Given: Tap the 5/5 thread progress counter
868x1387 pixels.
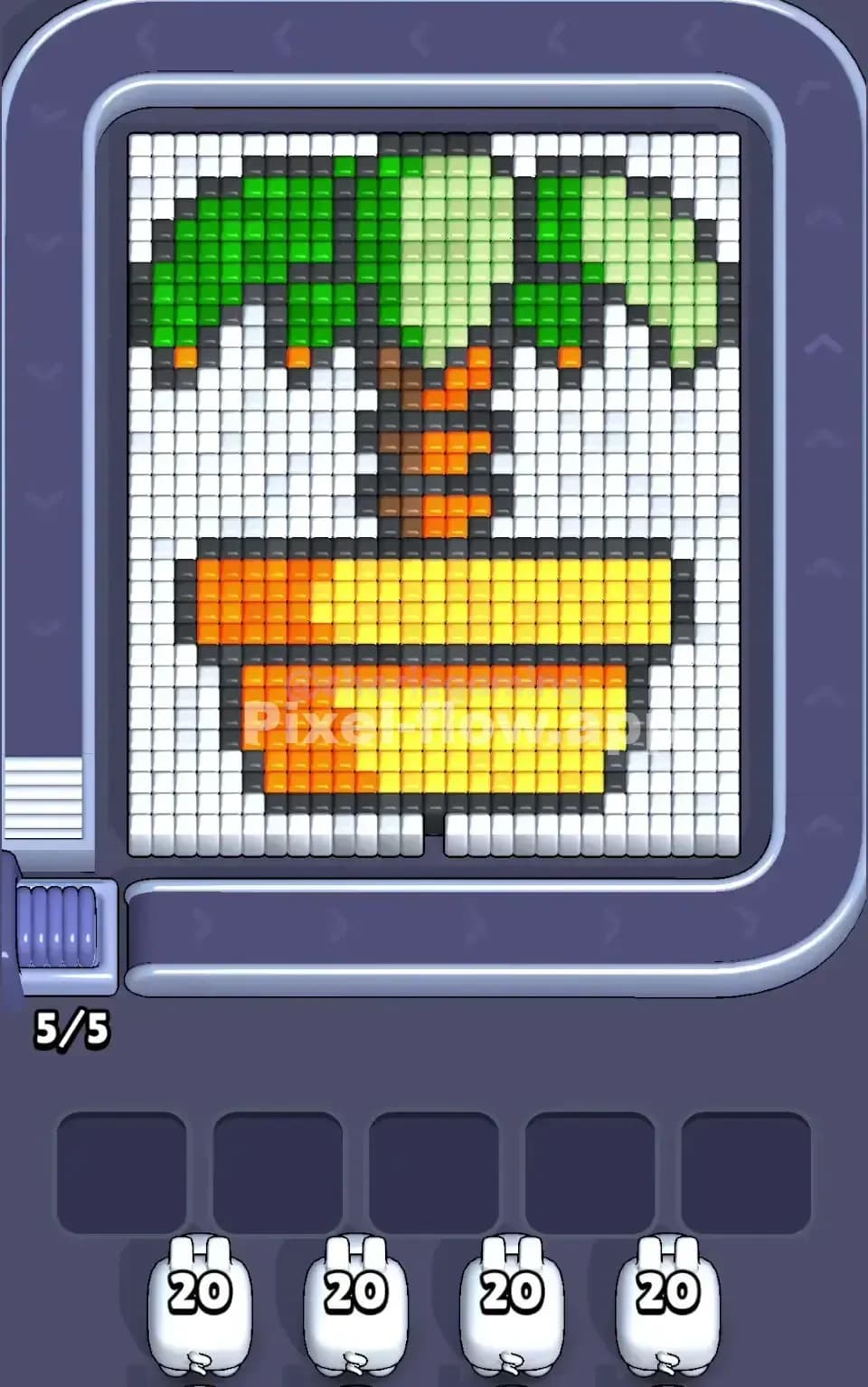Looking at the screenshot, I should coord(72,1028).
